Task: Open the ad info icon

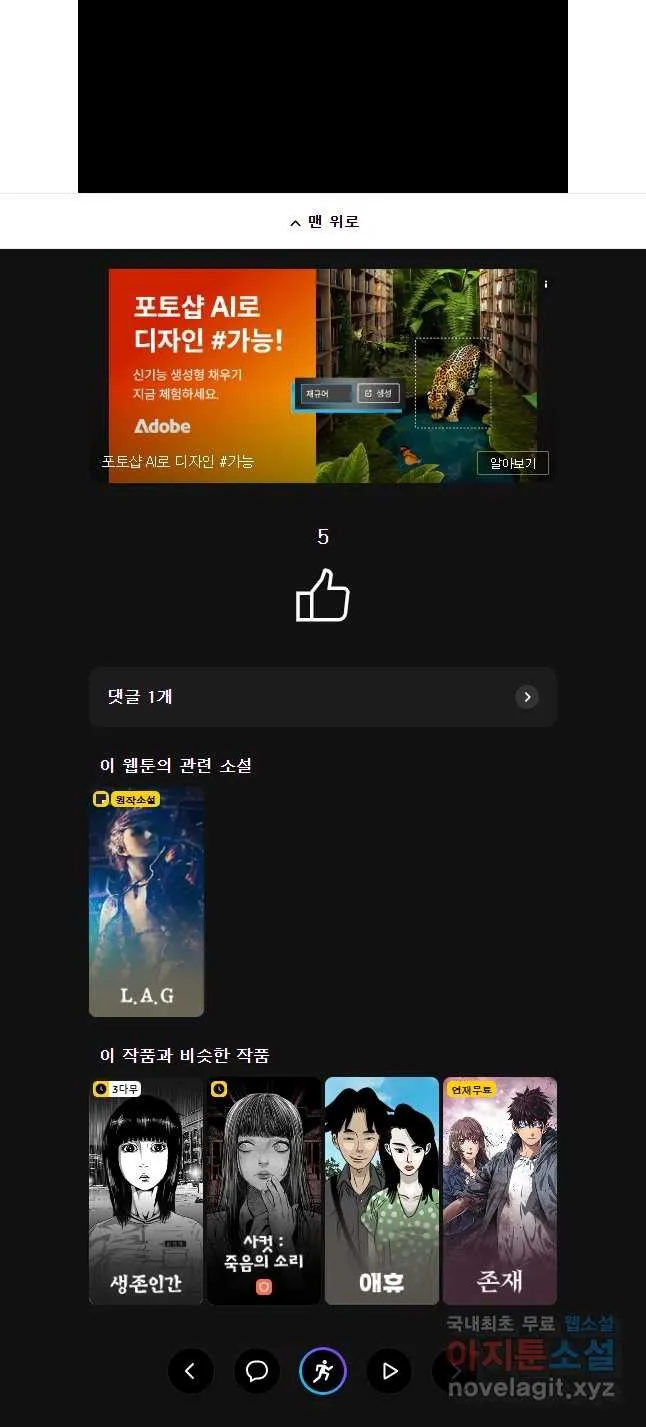Action: 546,285
